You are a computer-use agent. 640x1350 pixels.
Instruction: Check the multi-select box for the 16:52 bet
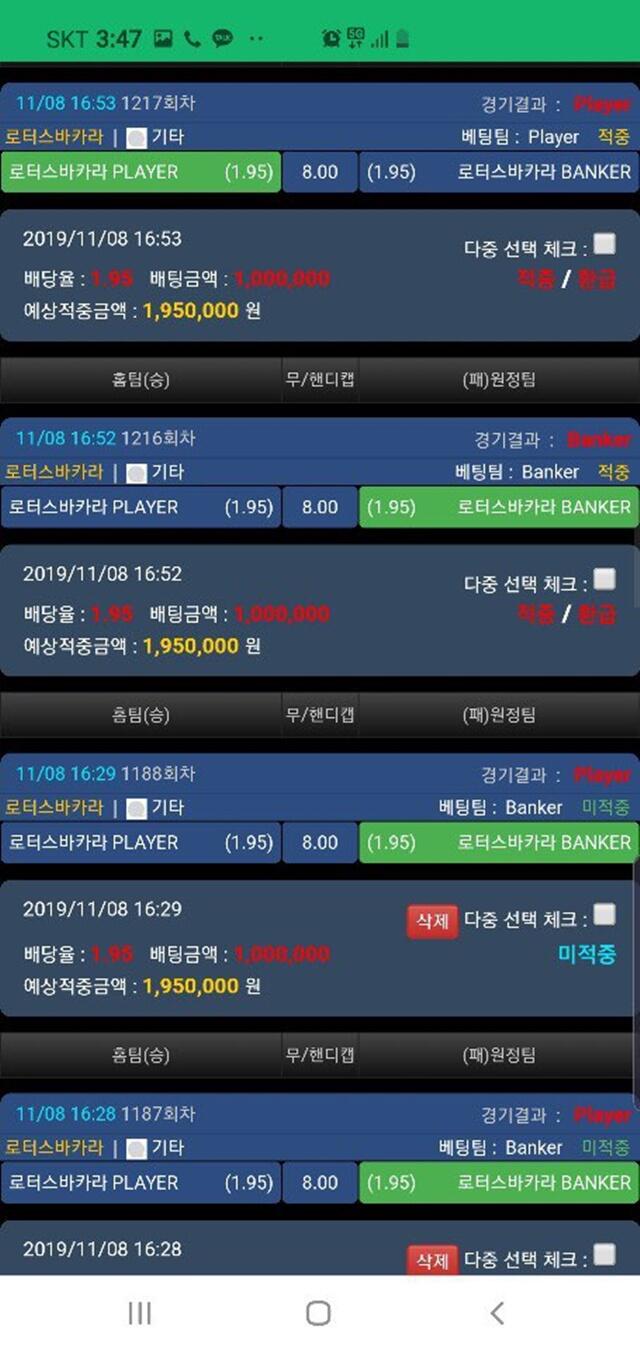pyautogui.click(x=604, y=579)
